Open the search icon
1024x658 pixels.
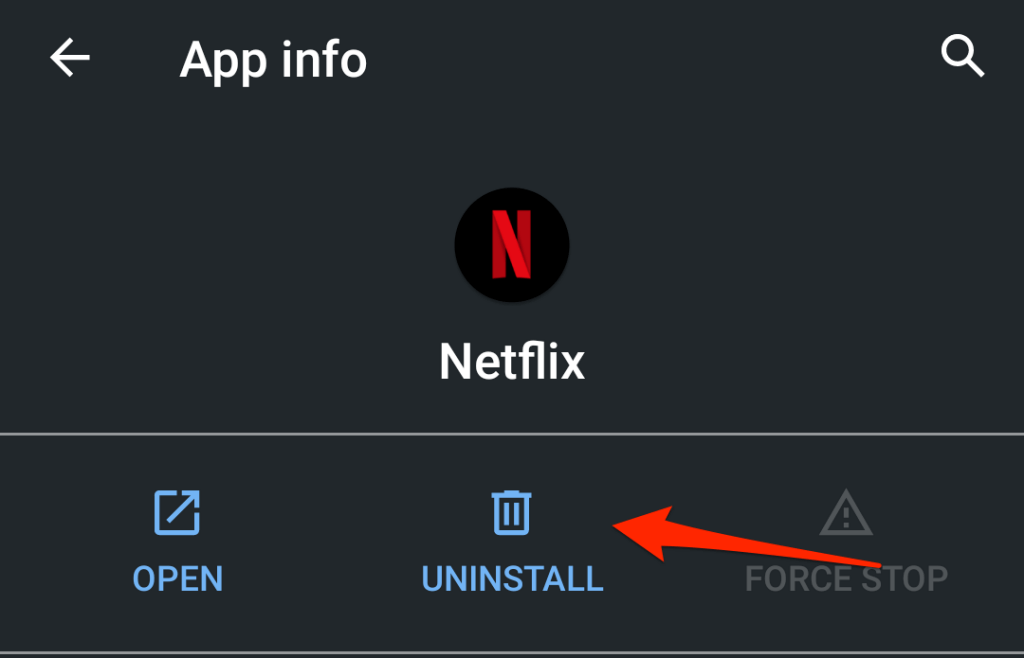tap(962, 58)
